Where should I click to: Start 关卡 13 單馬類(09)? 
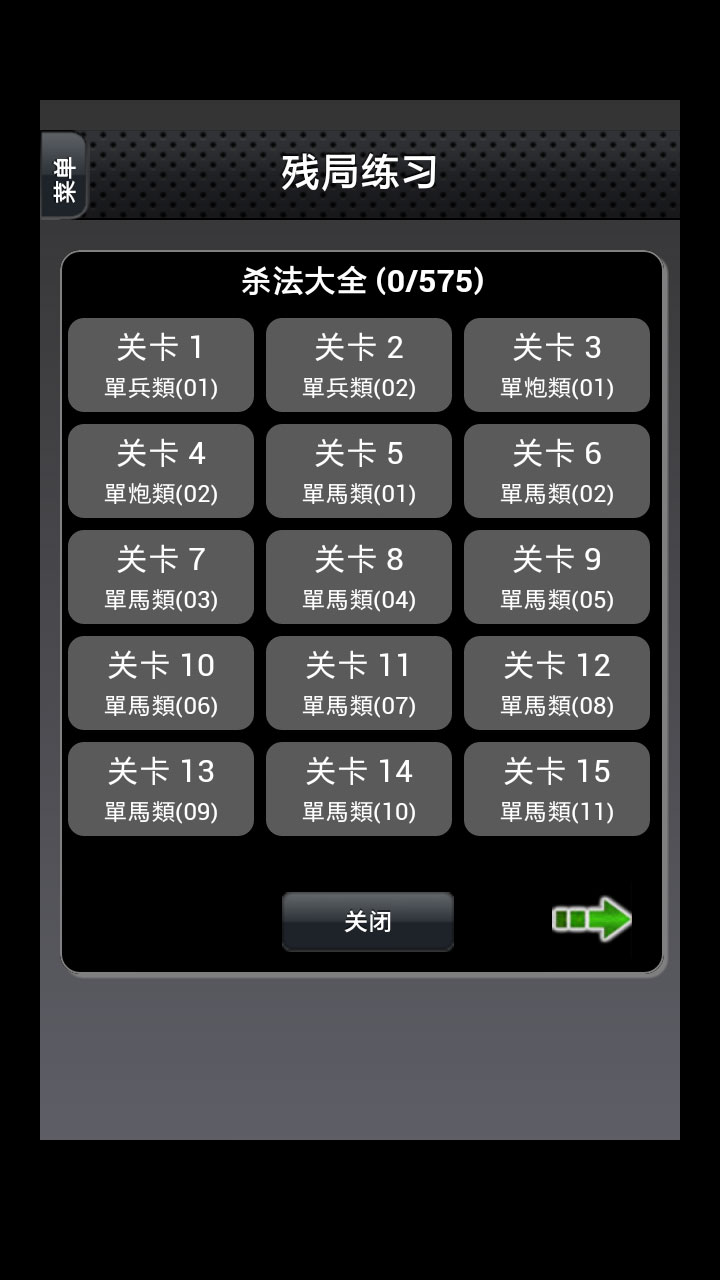pyautogui.click(x=161, y=789)
